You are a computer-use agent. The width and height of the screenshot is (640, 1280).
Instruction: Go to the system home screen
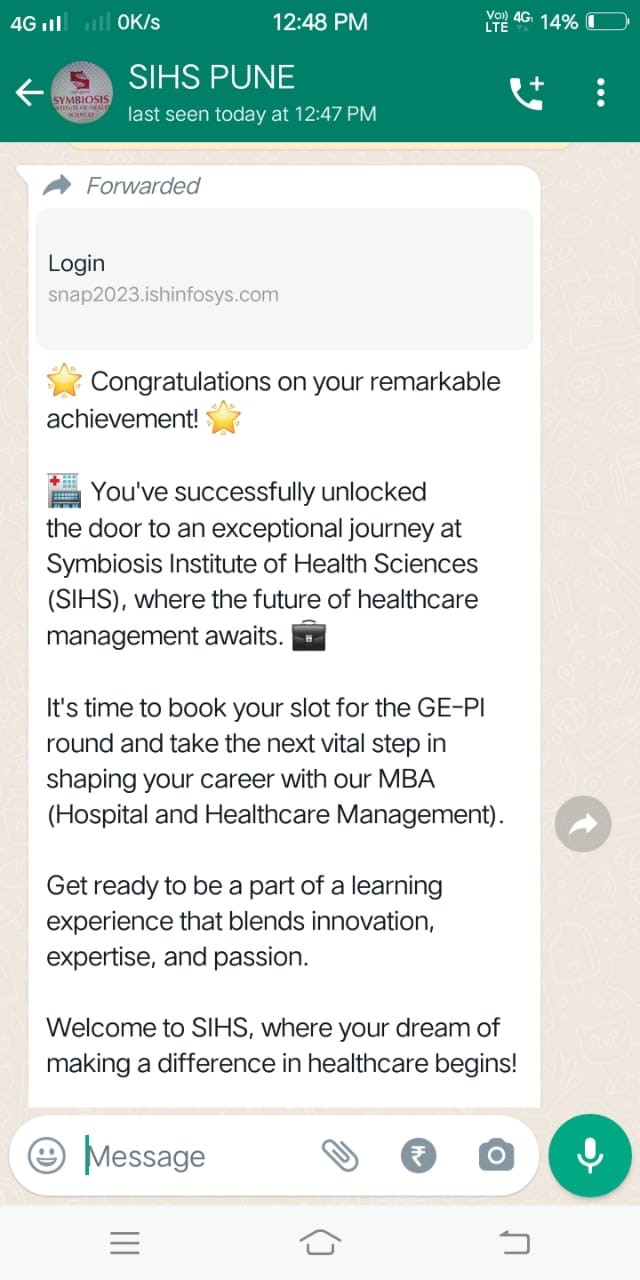tap(320, 1242)
